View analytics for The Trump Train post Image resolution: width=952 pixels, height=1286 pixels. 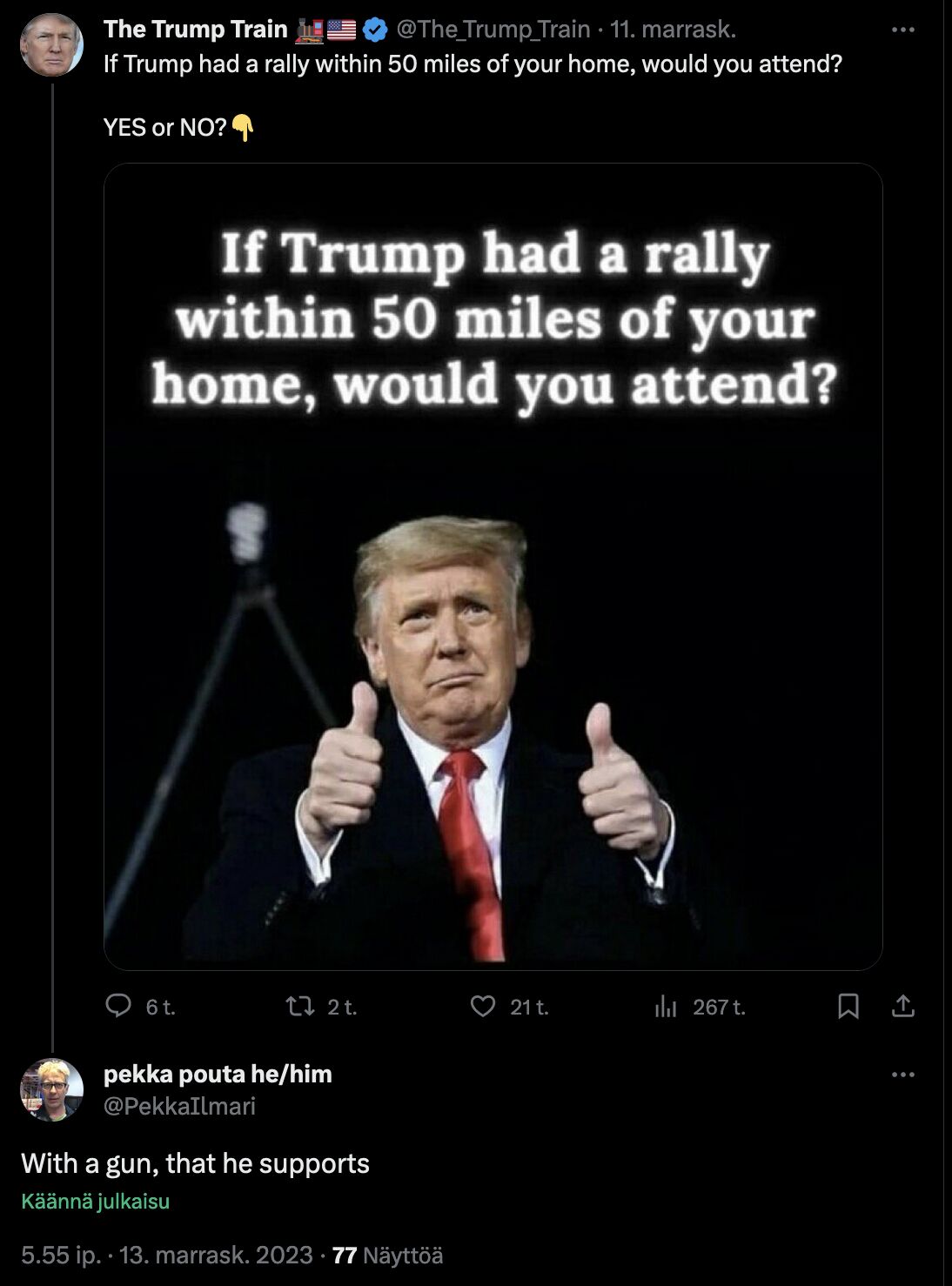(666, 1007)
